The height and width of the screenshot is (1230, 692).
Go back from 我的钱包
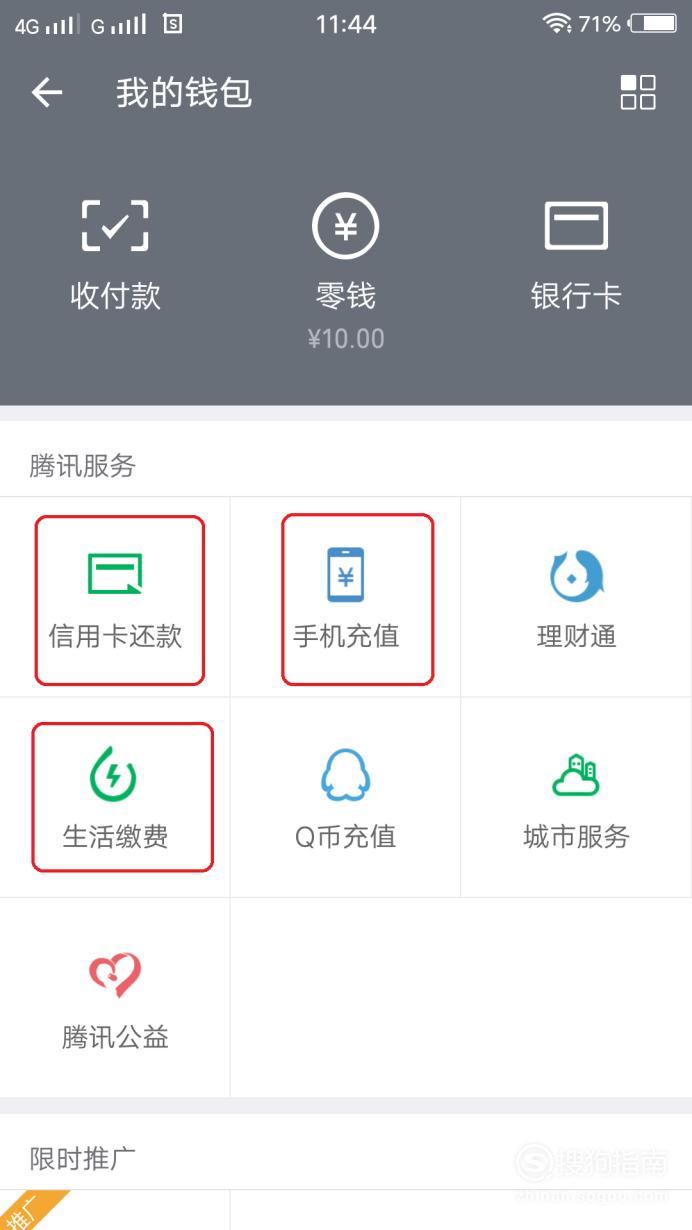pyautogui.click(x=47, y=93)
